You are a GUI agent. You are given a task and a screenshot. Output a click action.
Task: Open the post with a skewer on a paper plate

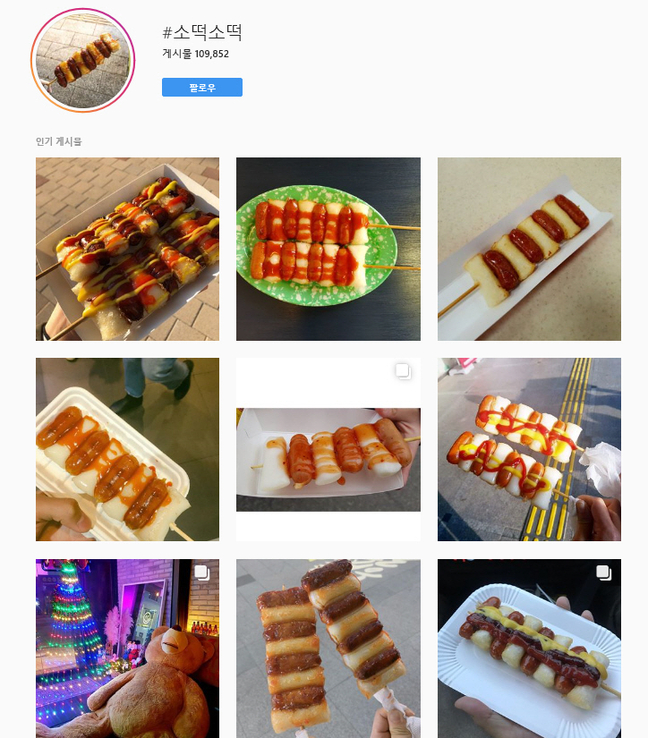[529, 648]
